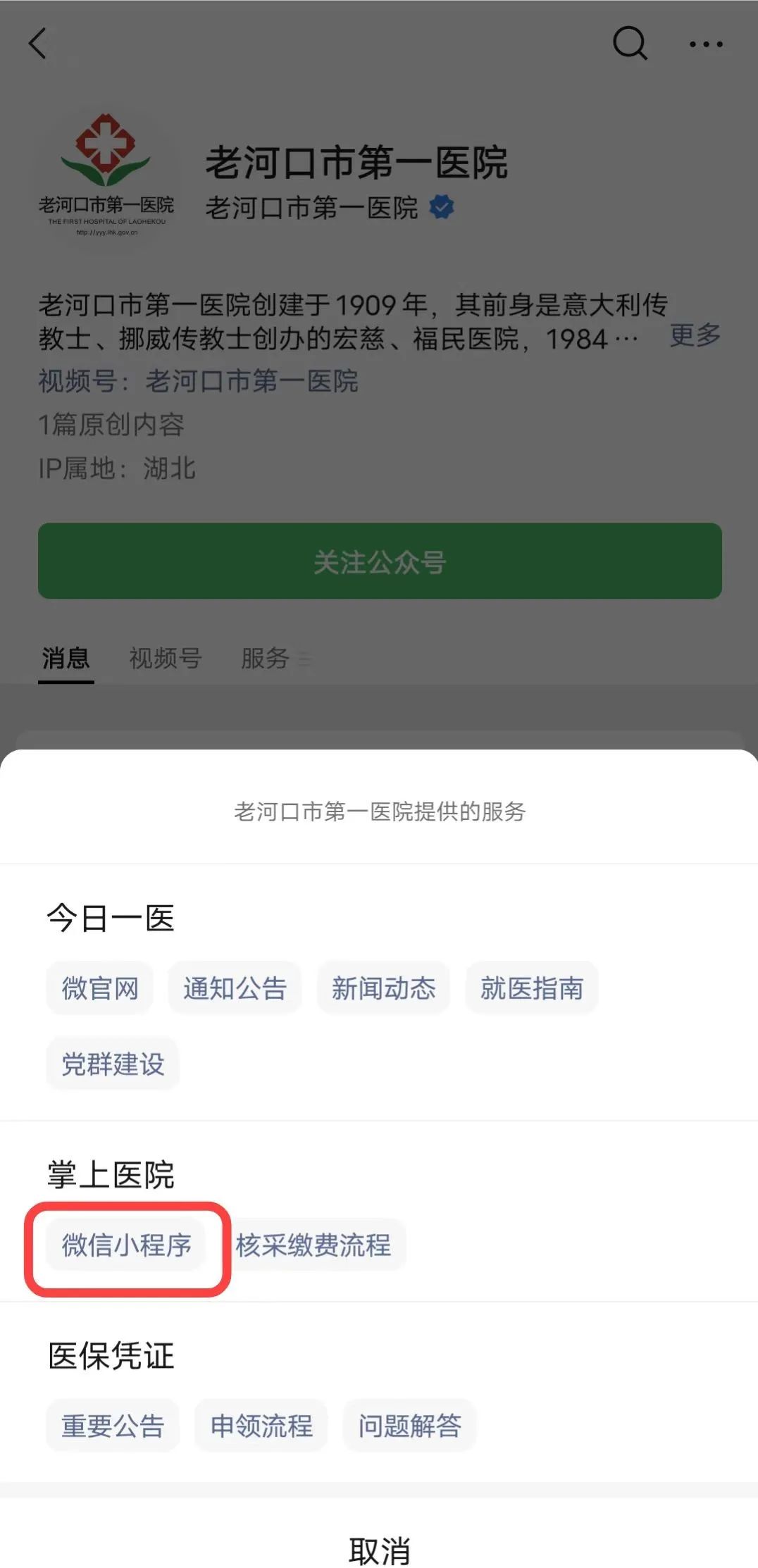758x1568 pixels.
Task: Select the 通知公告 chip
Action: 235,988
